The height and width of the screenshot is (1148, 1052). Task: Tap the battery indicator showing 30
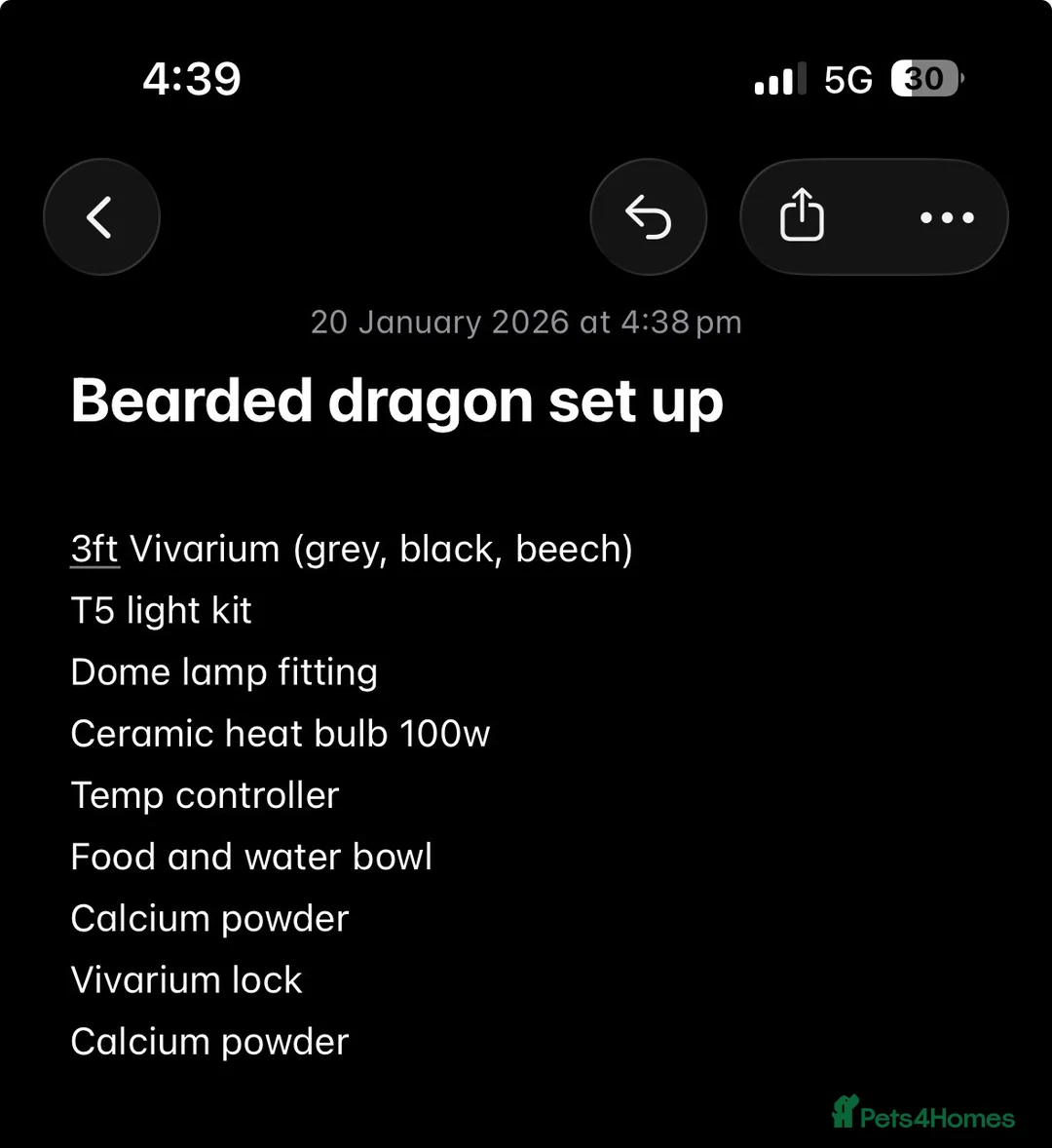pos(923,79)
